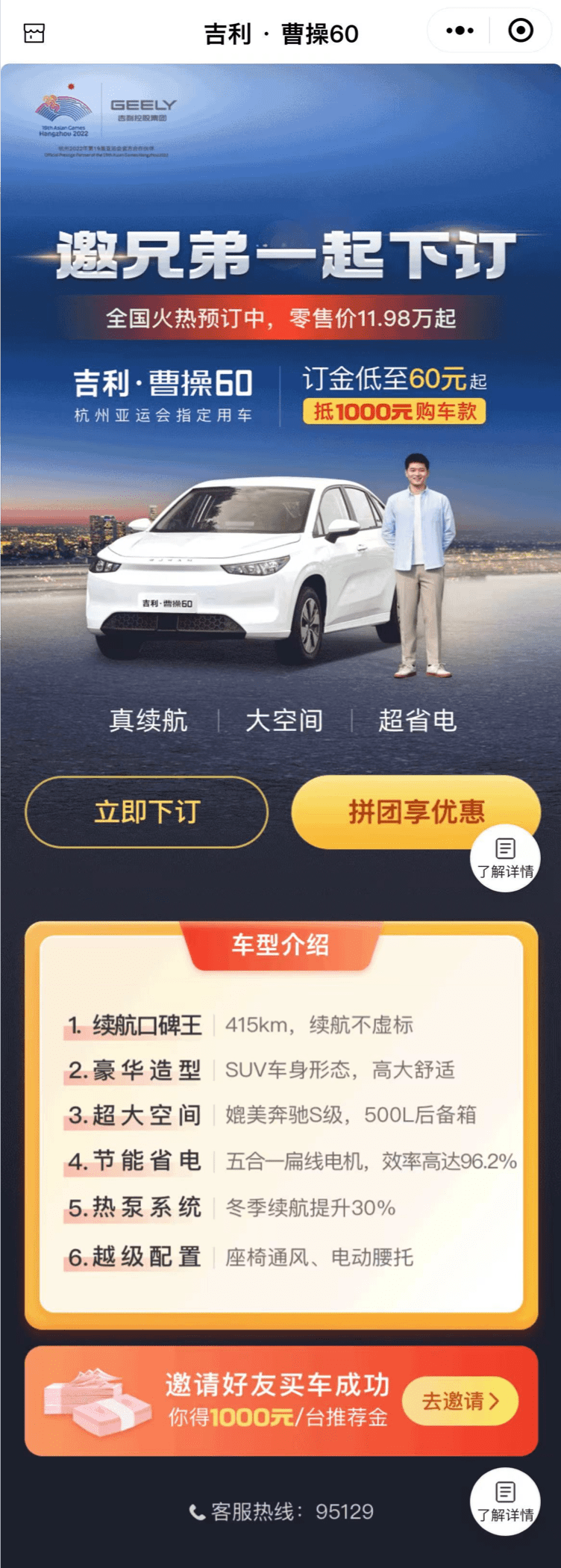Close the mini program via target icon
The height and width of the screenshot is (1568, 561).
[x=520, y=31]
